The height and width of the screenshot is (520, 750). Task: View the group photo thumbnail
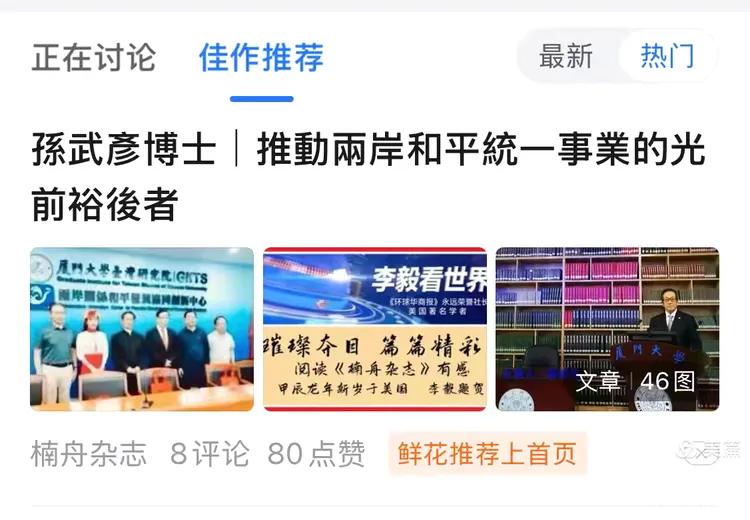click(142, 329)
